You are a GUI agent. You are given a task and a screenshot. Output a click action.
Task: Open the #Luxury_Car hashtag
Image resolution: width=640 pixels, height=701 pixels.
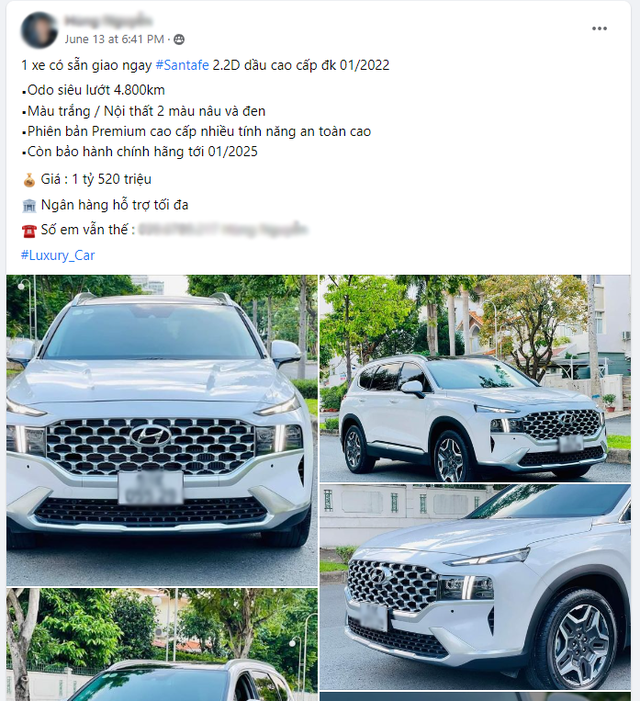click(58, 255)
